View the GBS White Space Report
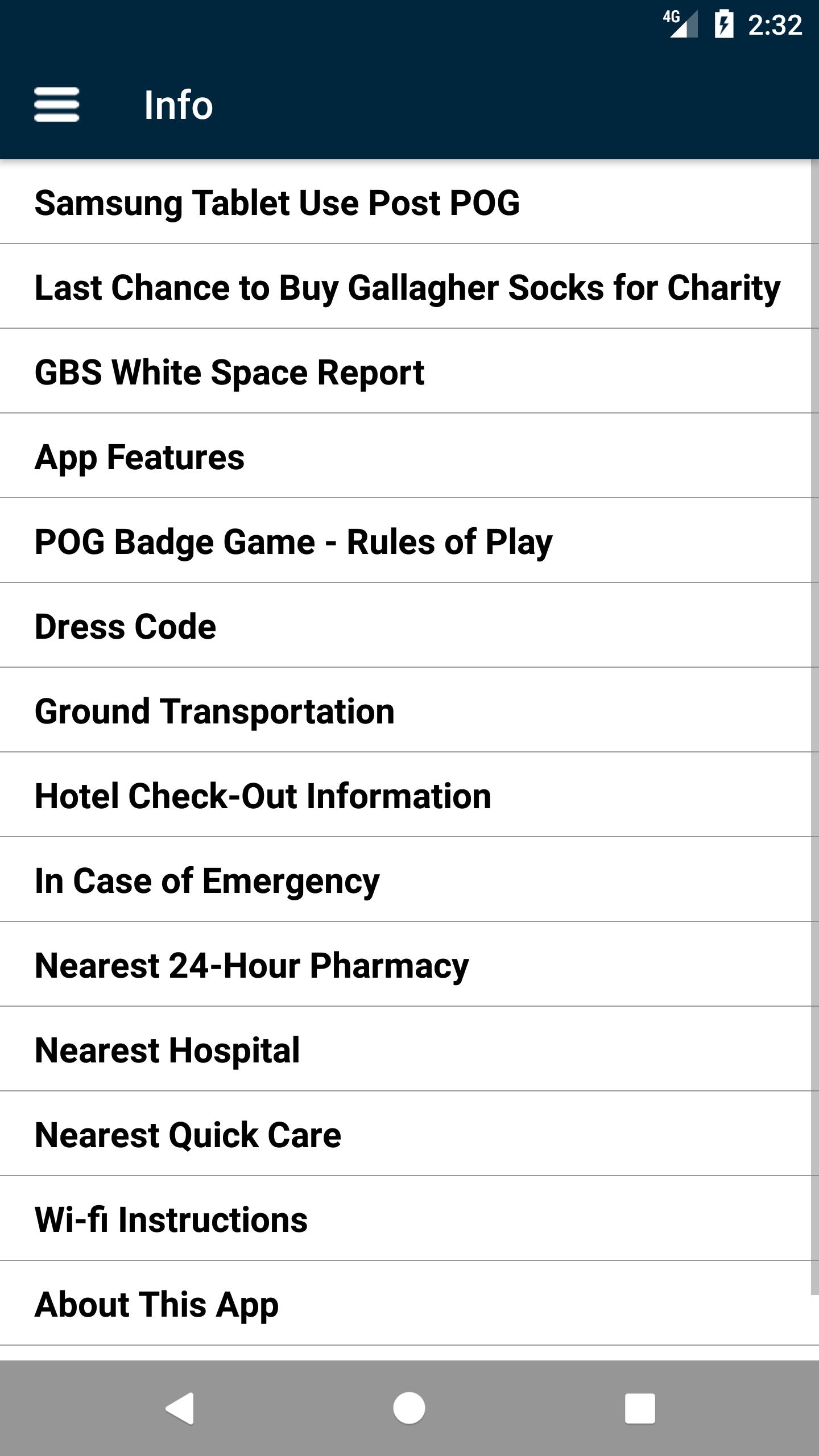819x1456 pixels. point(229,372)
